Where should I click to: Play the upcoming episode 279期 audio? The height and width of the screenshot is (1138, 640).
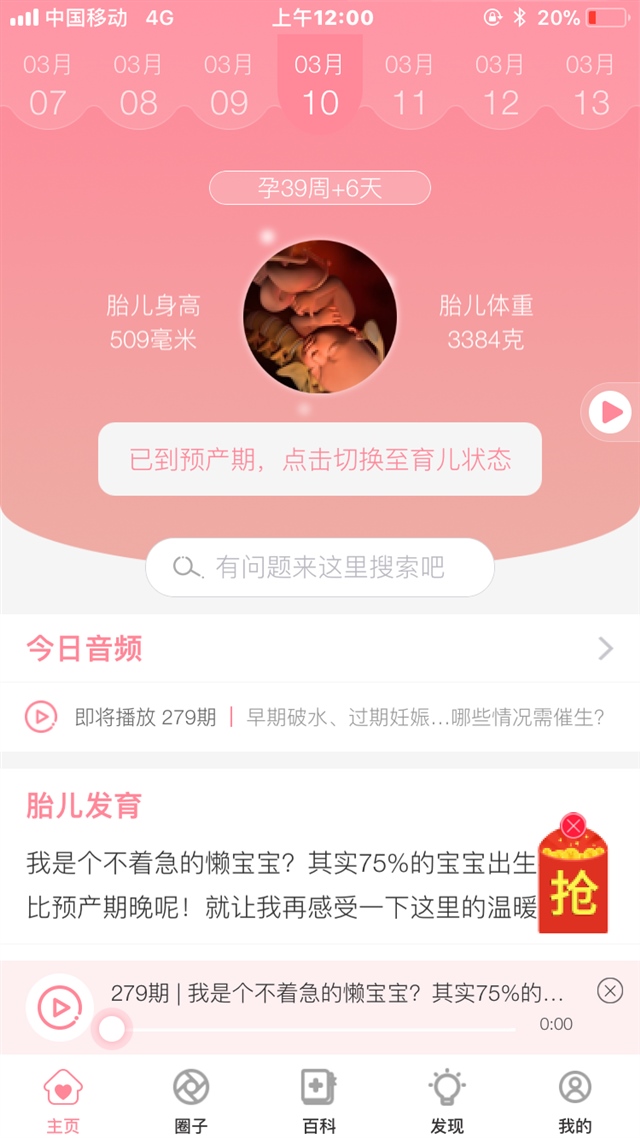point(40,717)
